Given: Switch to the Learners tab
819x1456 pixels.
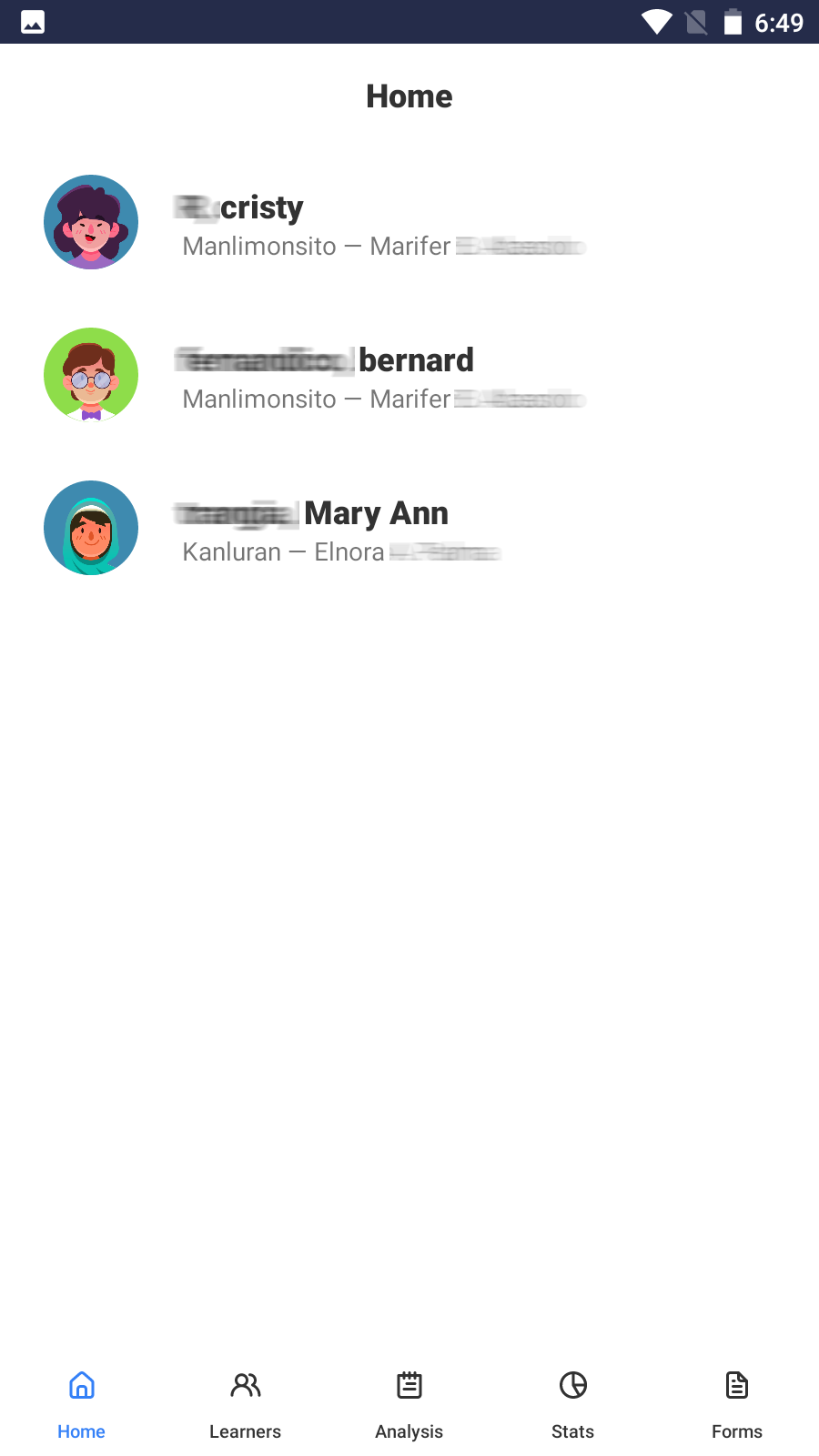Looking at the screenshot, I should coord(246,1404).
